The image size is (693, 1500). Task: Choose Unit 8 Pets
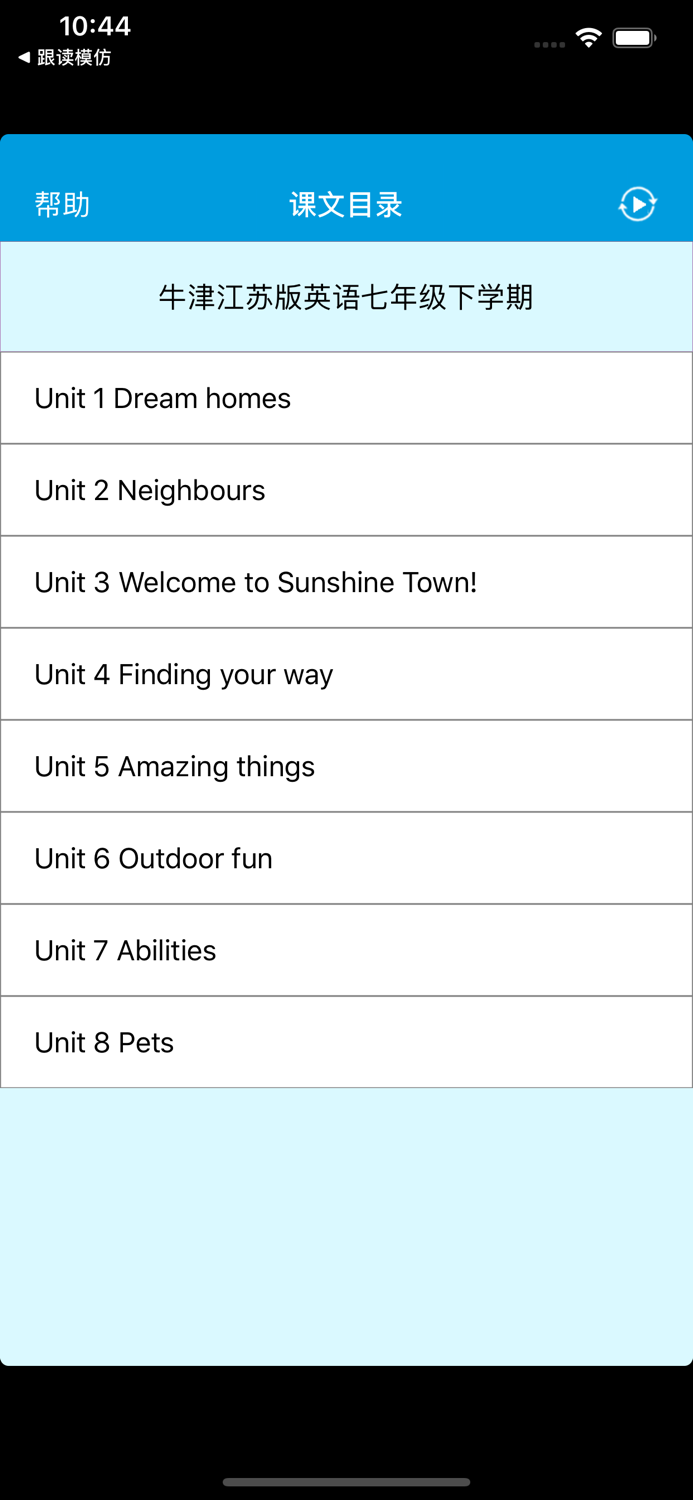point(346,1042)
